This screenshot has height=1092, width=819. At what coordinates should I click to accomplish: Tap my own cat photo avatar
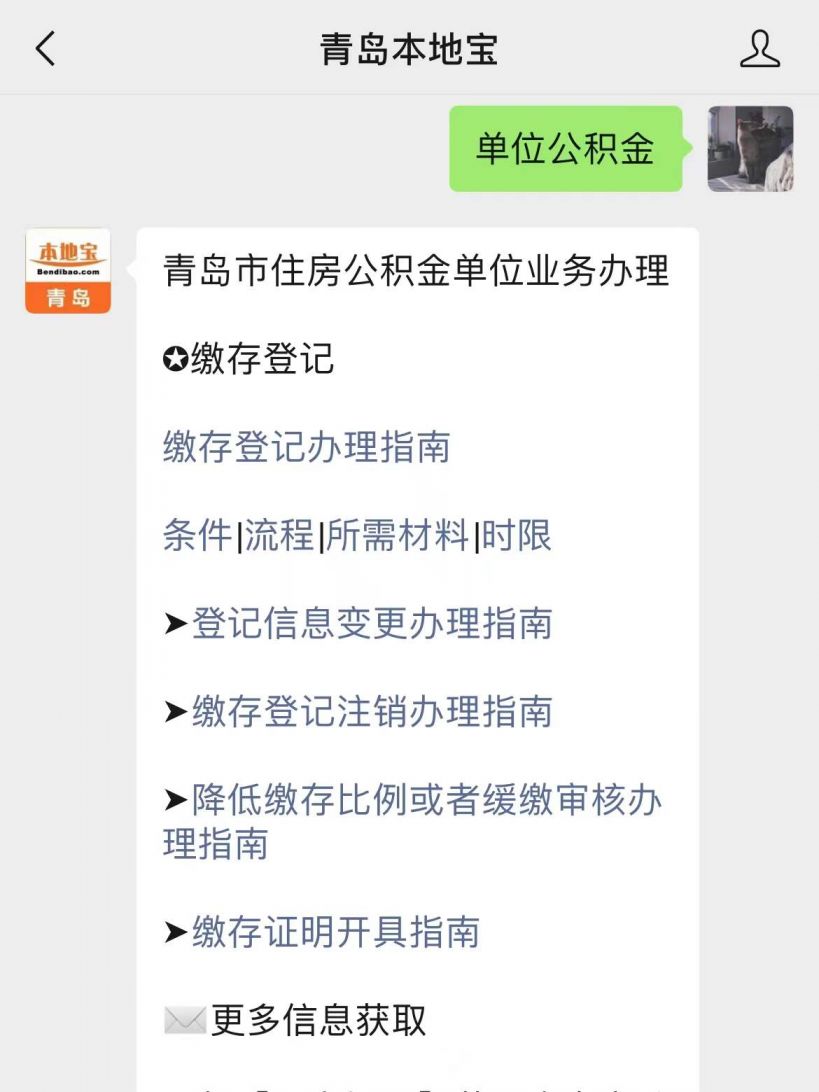[750, 148]
